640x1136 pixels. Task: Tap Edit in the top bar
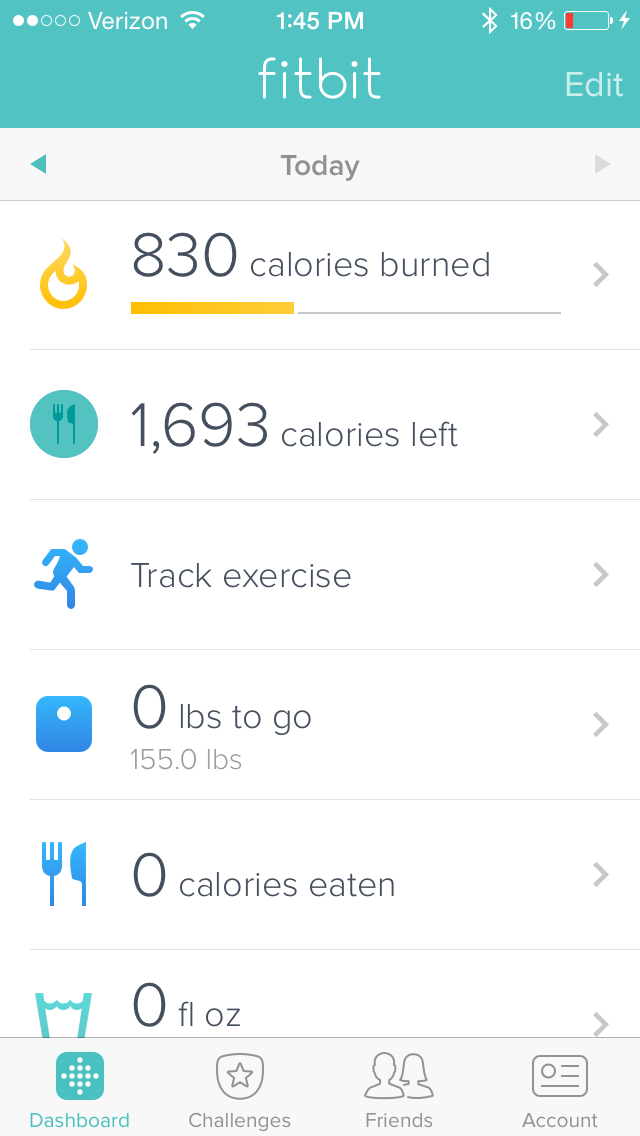click(x=593, y=84)
